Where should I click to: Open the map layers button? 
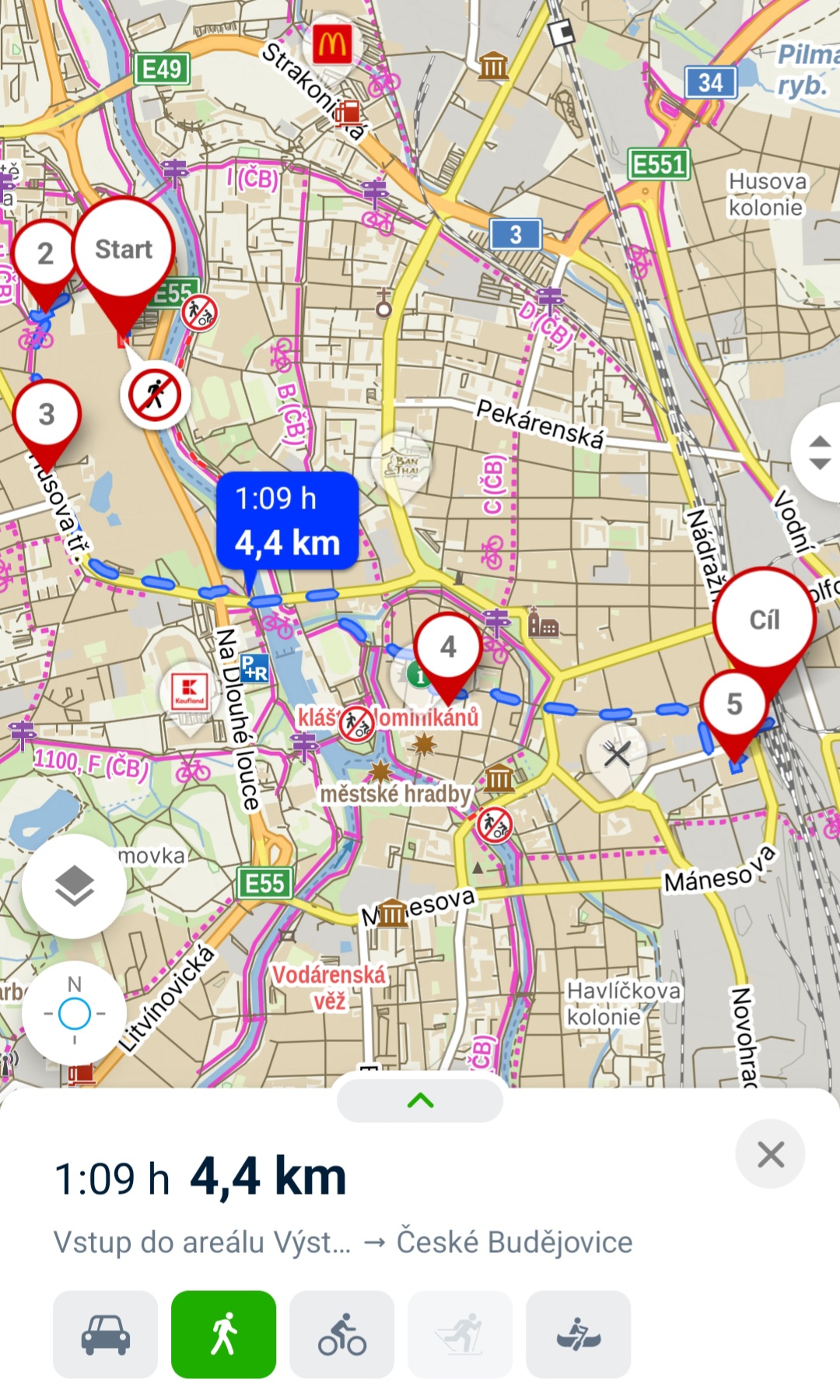pos(75,886)
